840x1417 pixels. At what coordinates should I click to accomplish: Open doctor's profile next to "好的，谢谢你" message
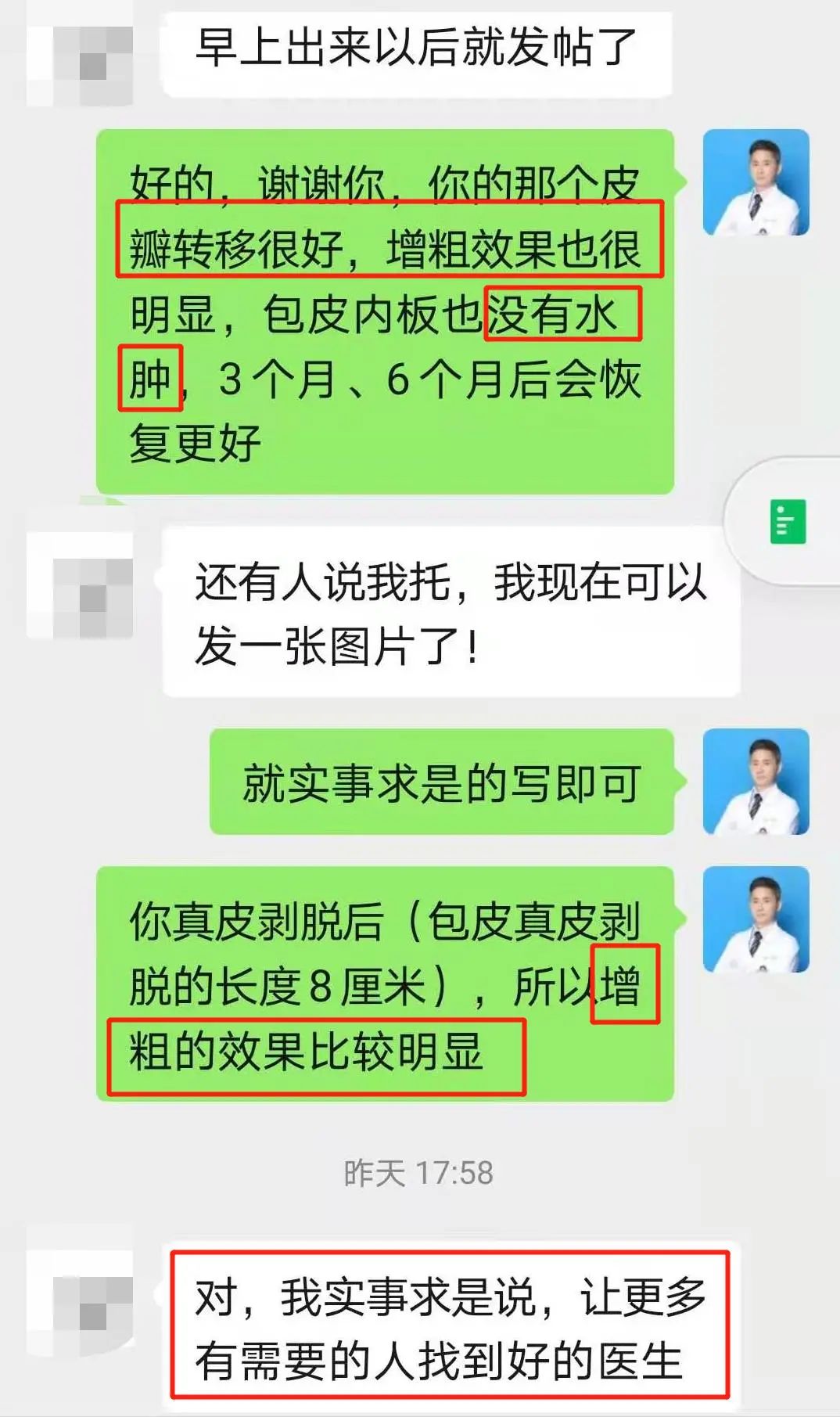(756, 182)
